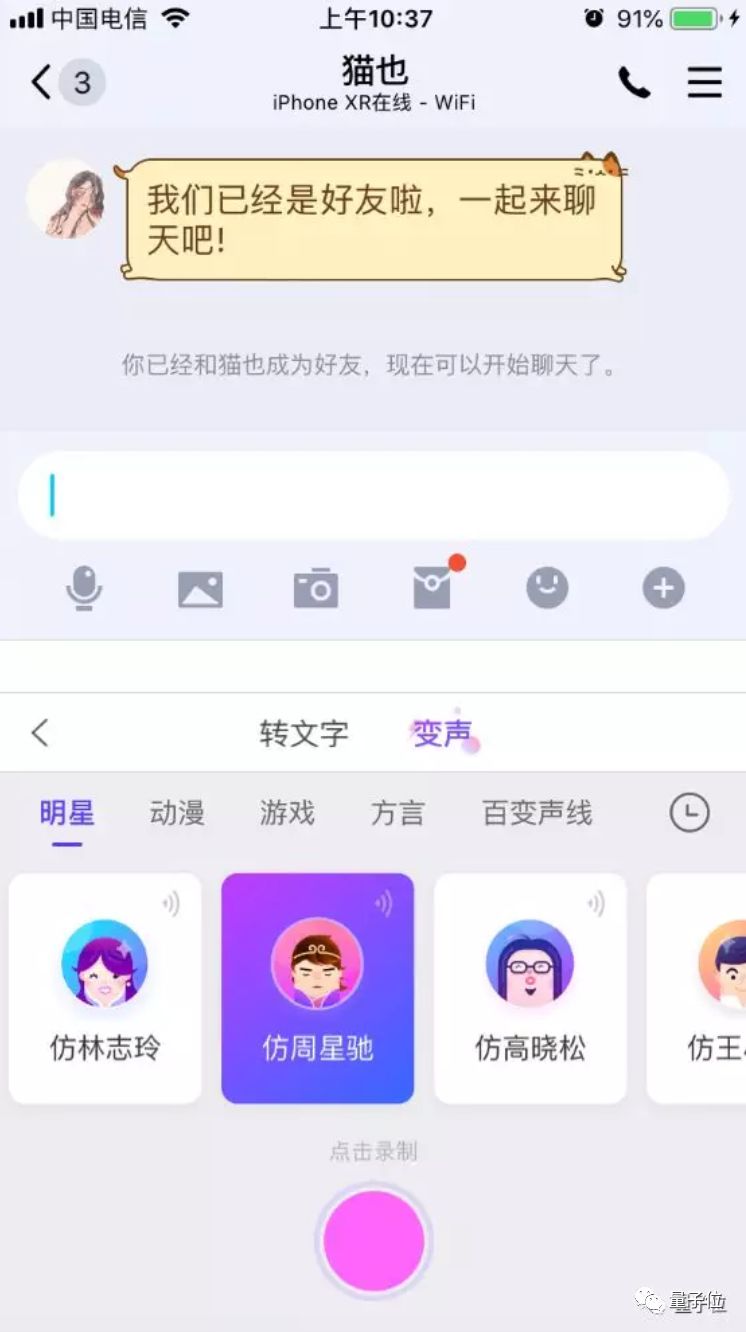Go back in the voice panel
This screenshot has height=1332, width=746.
pos(40,733)
